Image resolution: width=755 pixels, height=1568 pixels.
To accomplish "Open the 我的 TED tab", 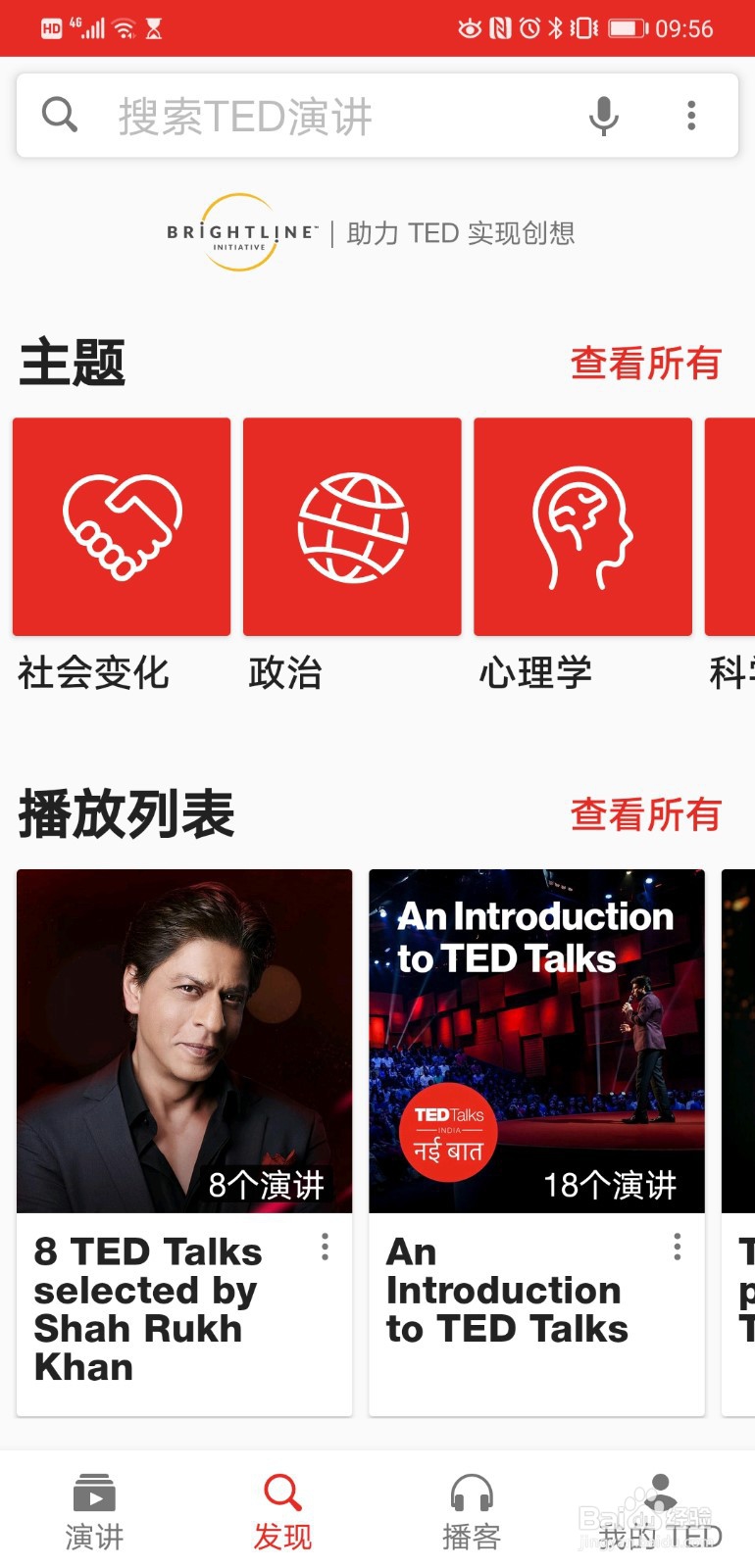I will point(660,1512).
